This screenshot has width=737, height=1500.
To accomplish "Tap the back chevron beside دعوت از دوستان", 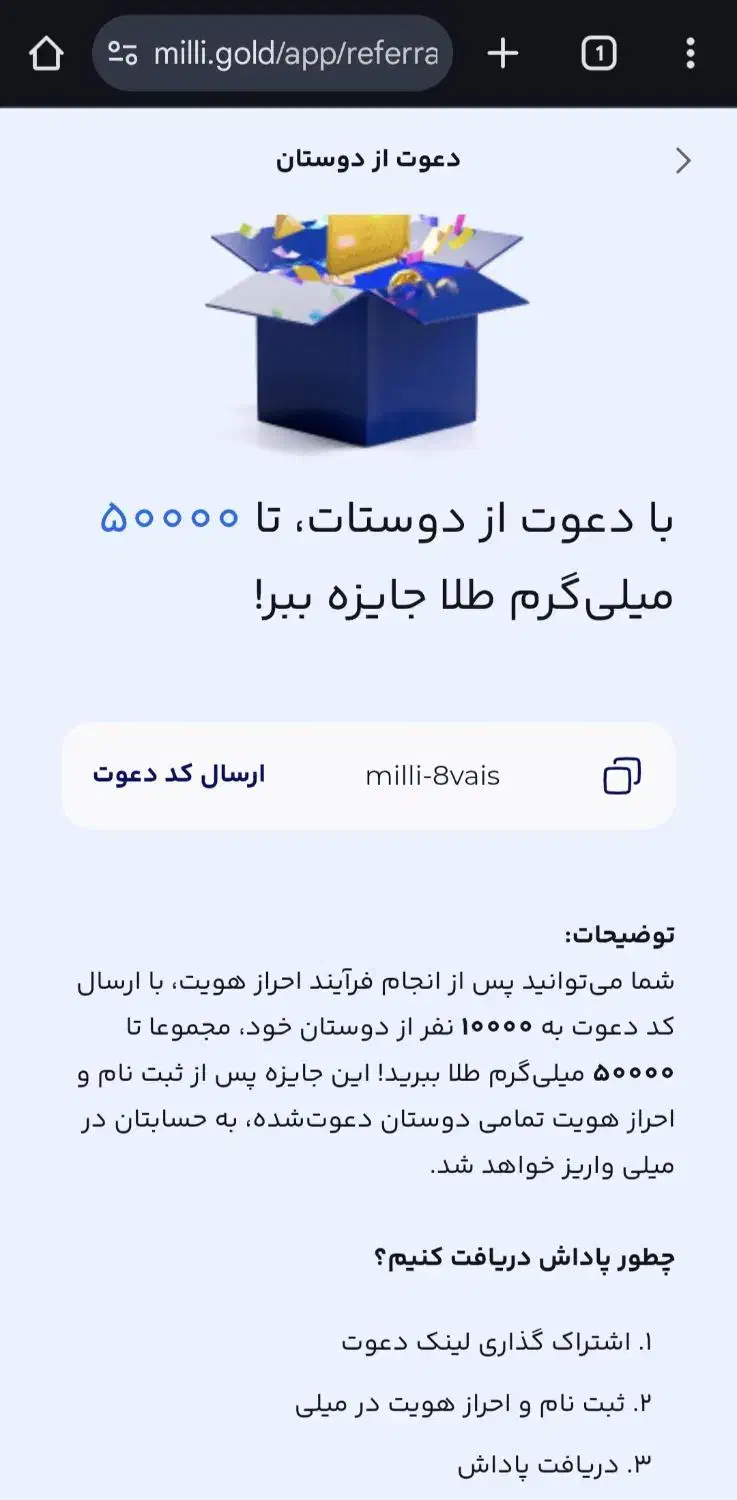I will click(x=684, y=160).
